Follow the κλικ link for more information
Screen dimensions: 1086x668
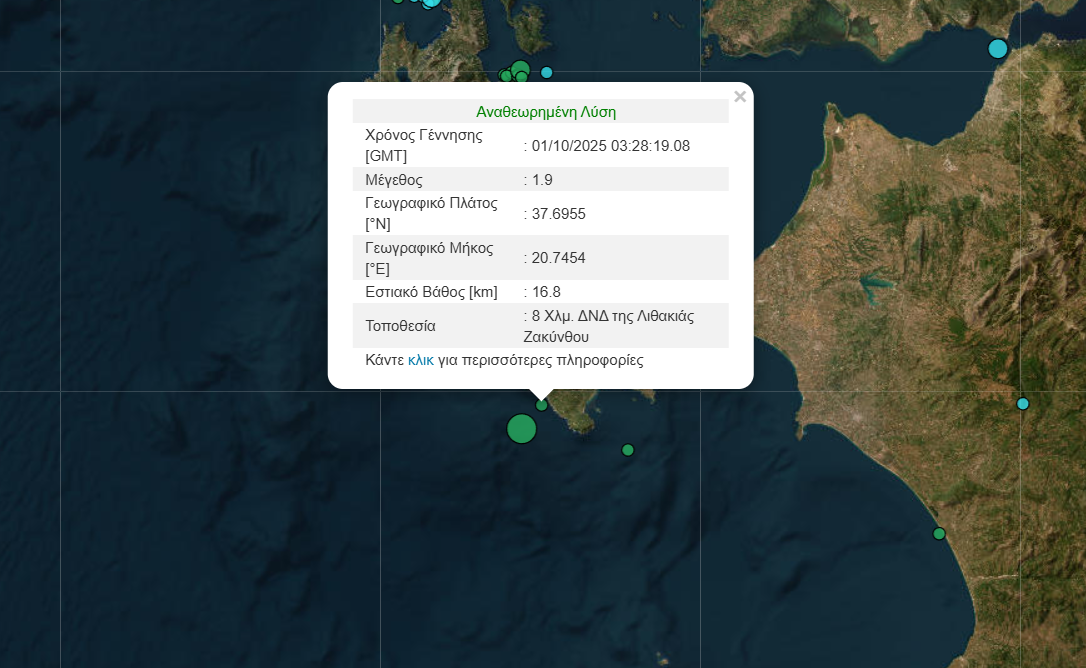[421, 360]
